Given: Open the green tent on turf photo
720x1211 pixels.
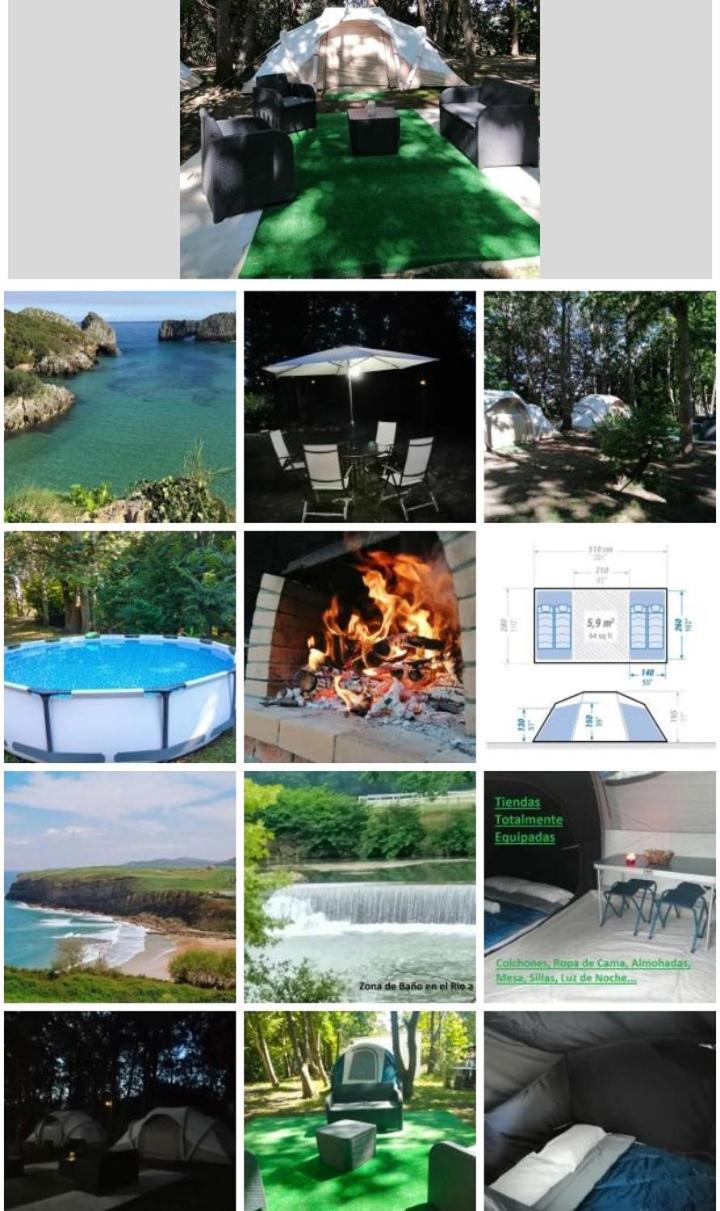Looking at the screenshot, I should pyautogui.click(x=360, y=1111).
